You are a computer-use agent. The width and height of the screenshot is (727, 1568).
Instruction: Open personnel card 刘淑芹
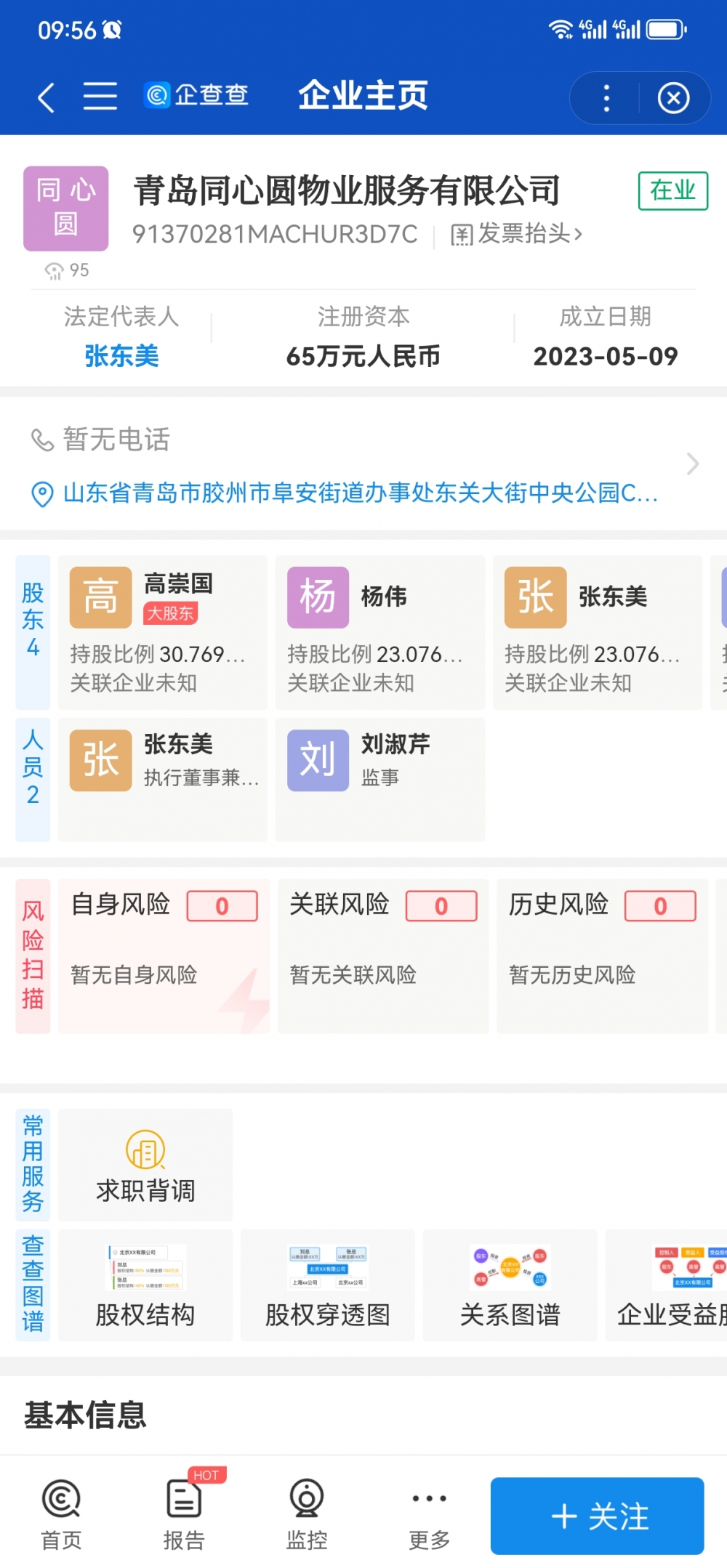click(379, 779)
